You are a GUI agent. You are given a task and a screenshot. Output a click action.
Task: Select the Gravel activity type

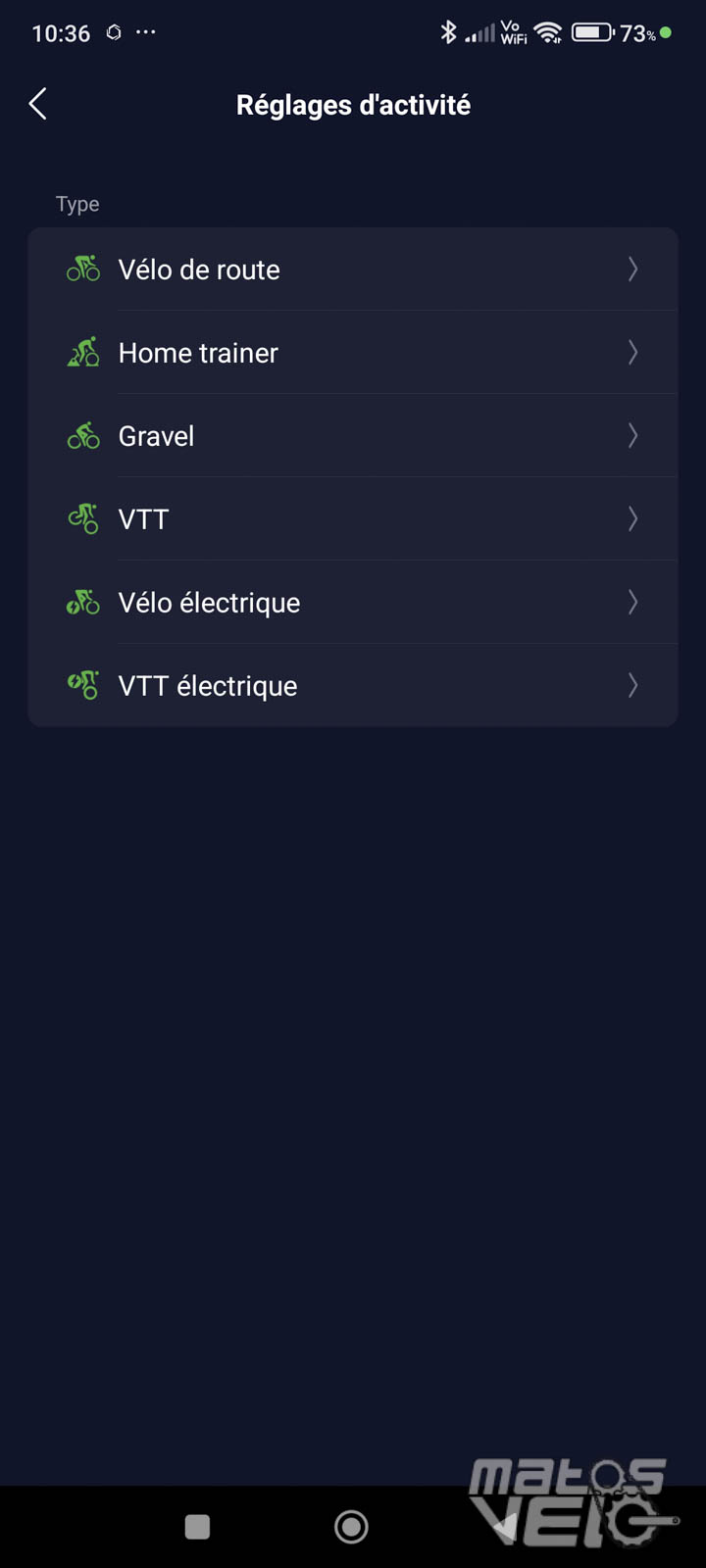coord(353,436)
